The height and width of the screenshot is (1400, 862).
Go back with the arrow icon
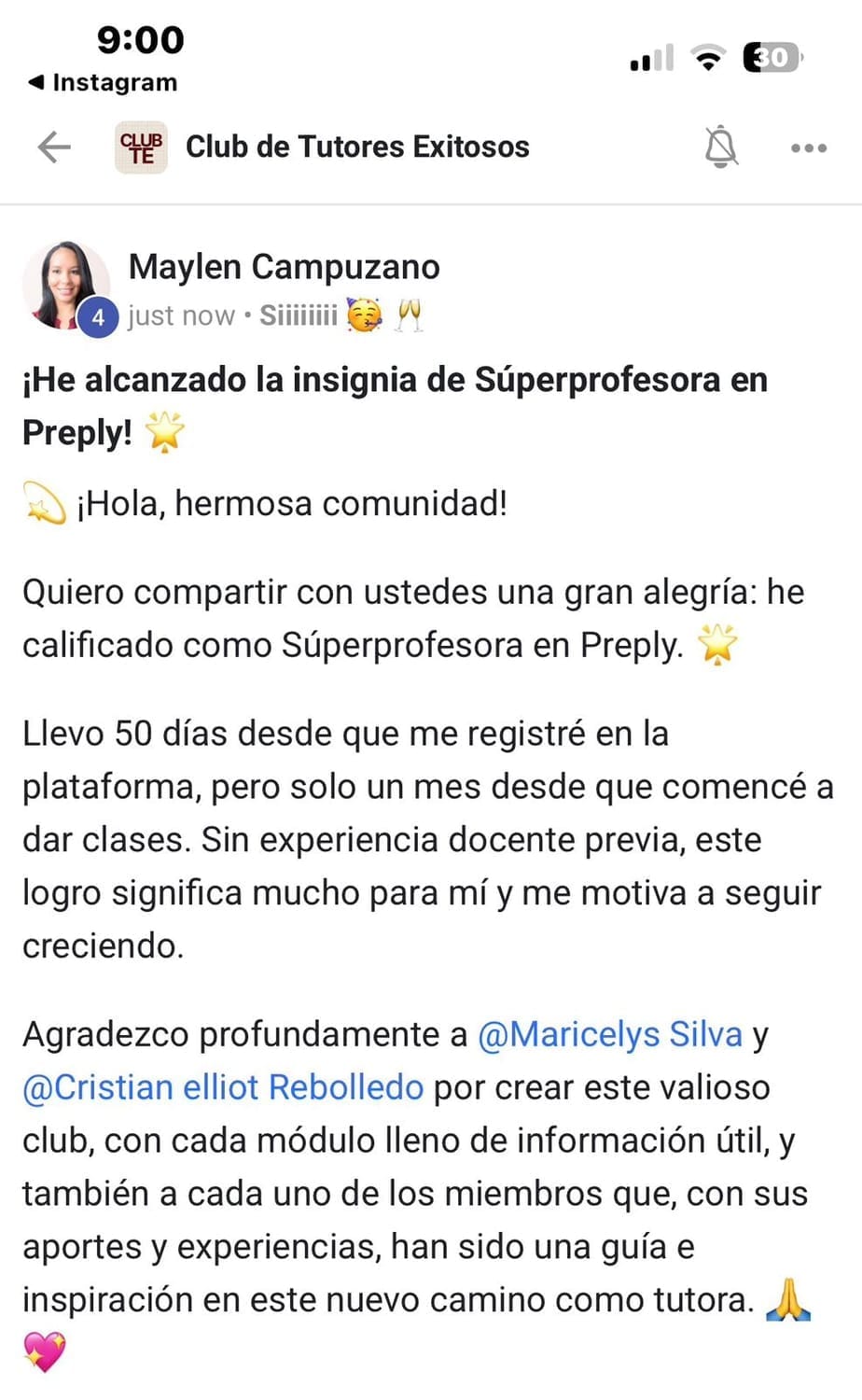click(x=54, y=147)
